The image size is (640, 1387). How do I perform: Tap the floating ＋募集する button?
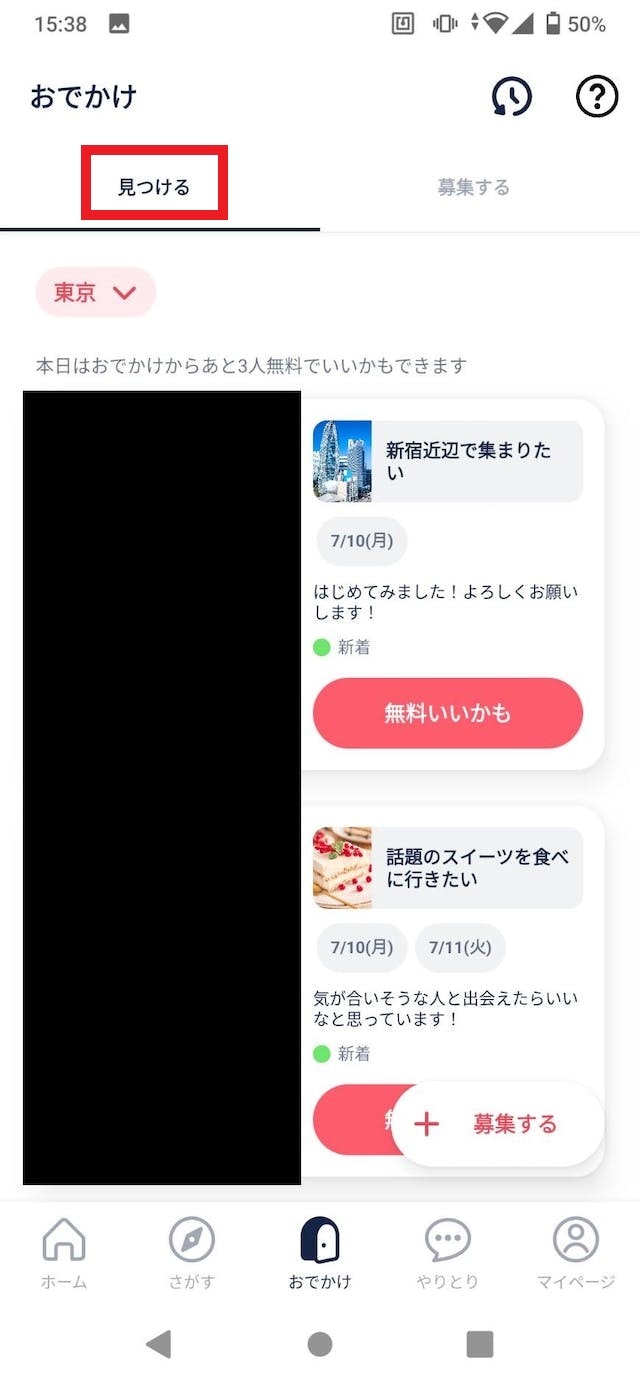coord(497,1124)
